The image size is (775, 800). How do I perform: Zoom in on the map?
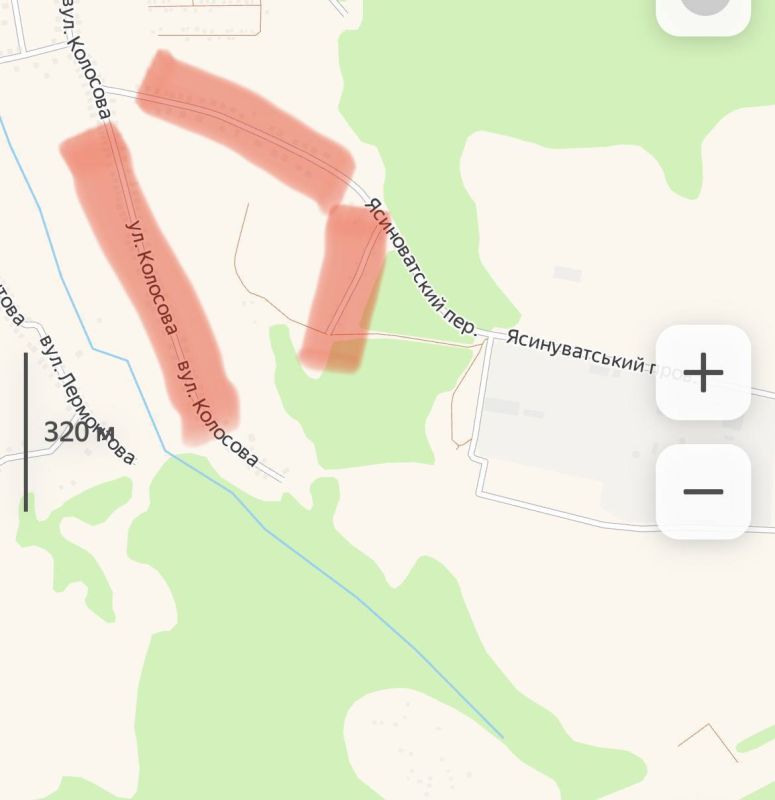pos(703,373)
